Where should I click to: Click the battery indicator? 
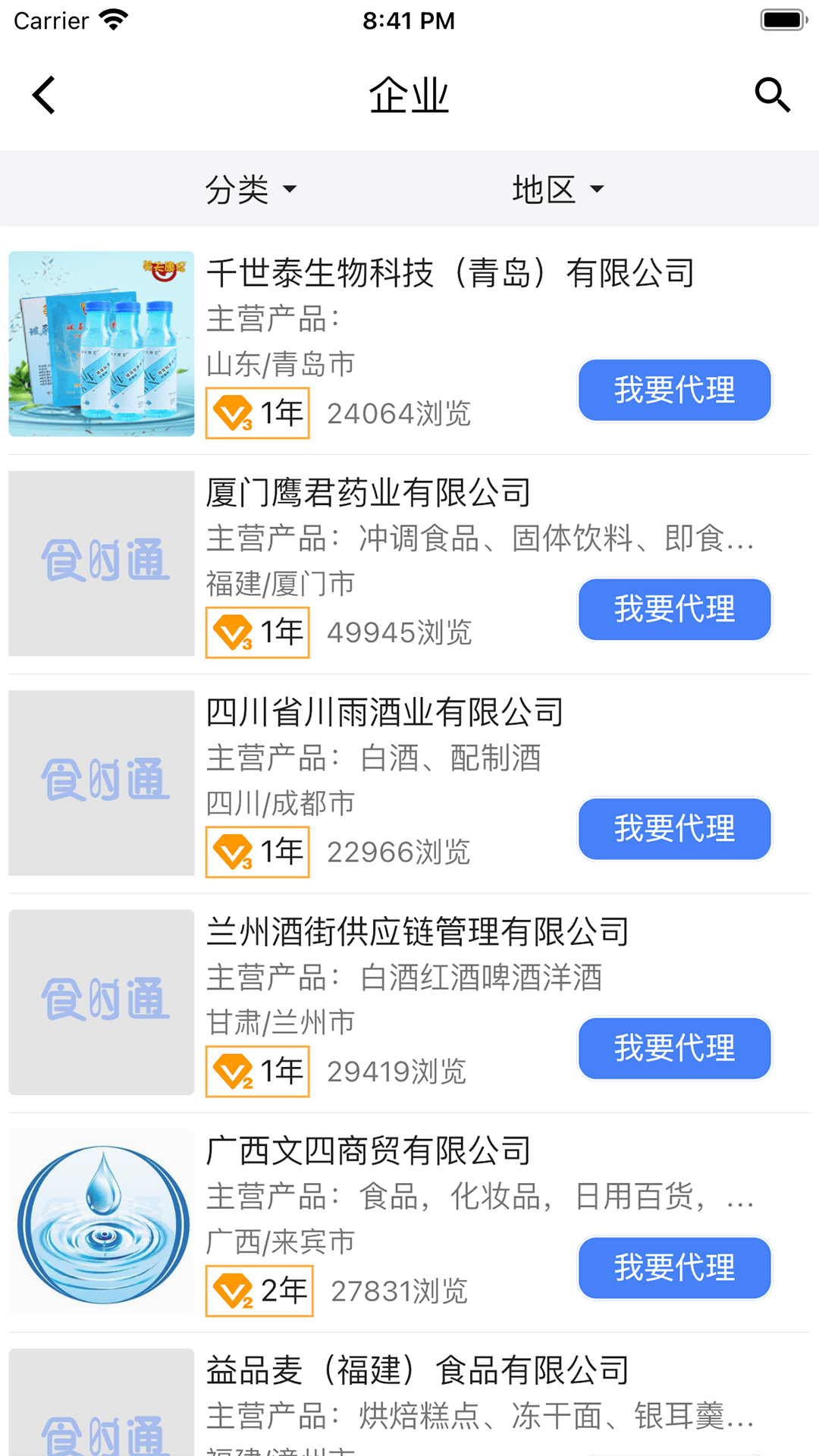pyautogui.click(x=780, y=18)
